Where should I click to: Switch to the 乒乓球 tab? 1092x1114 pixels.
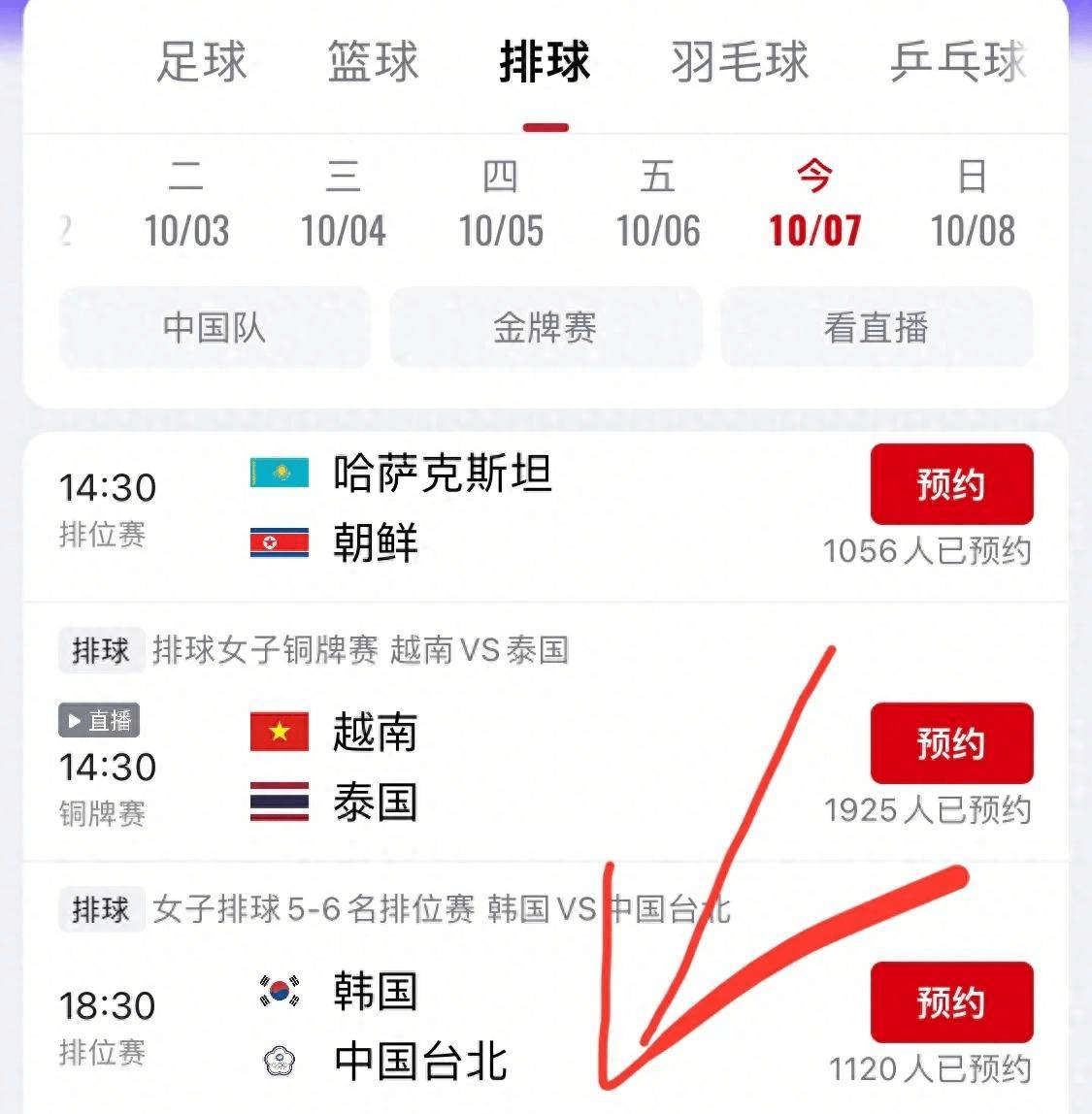(957, 63)
